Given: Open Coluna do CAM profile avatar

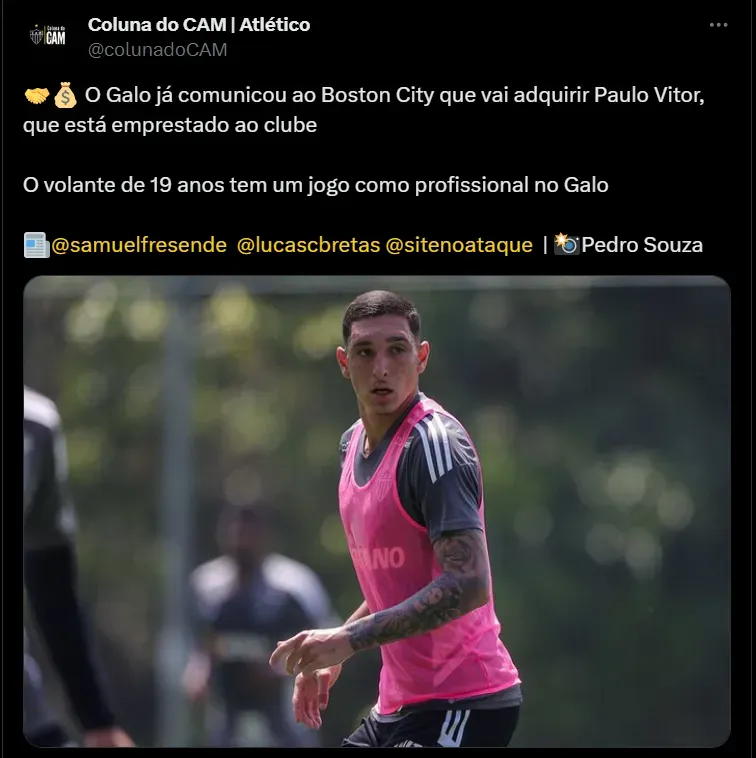Looking at the screenshot, I should click(47, 36).
